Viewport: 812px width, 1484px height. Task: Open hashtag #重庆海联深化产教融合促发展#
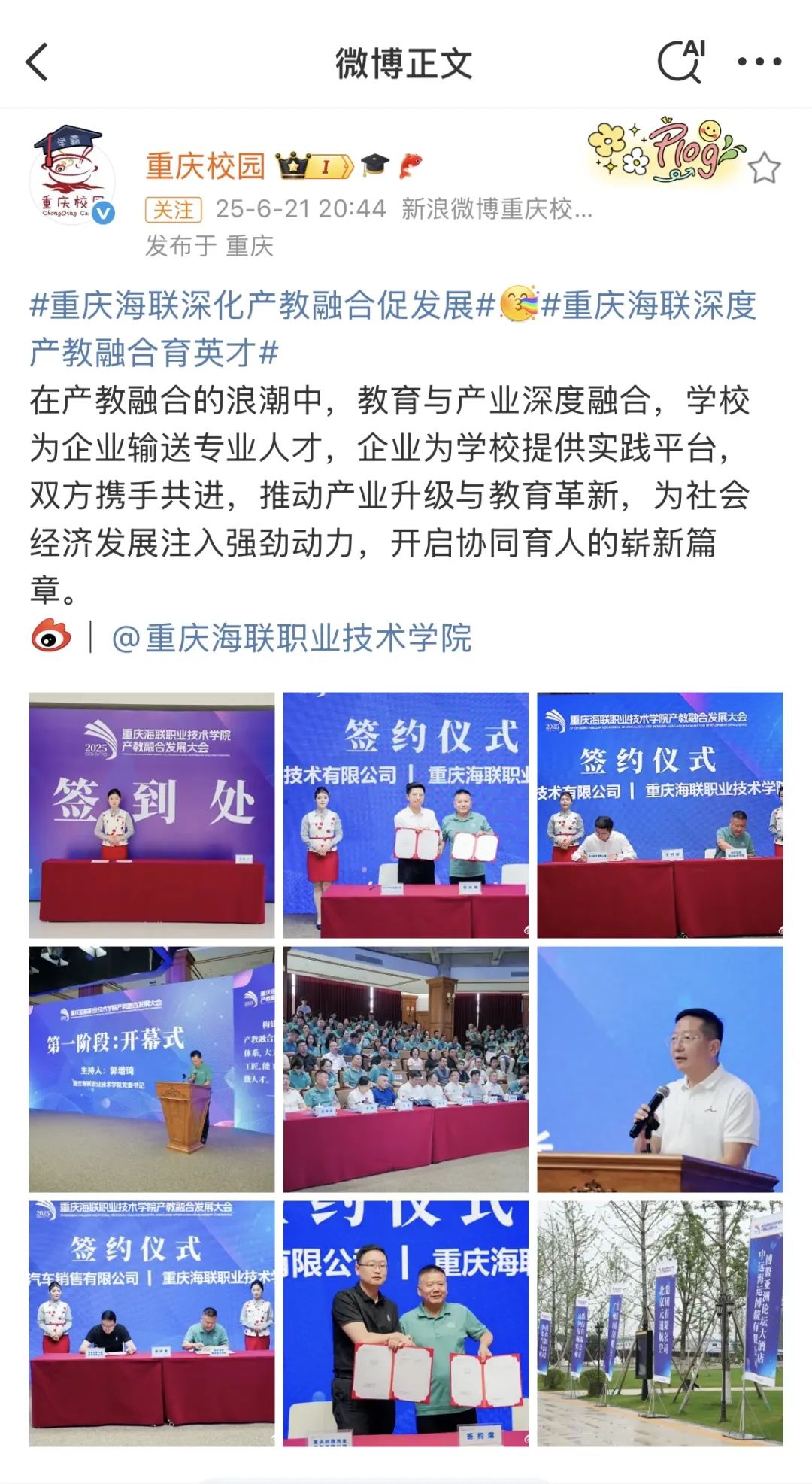(262, 305)
